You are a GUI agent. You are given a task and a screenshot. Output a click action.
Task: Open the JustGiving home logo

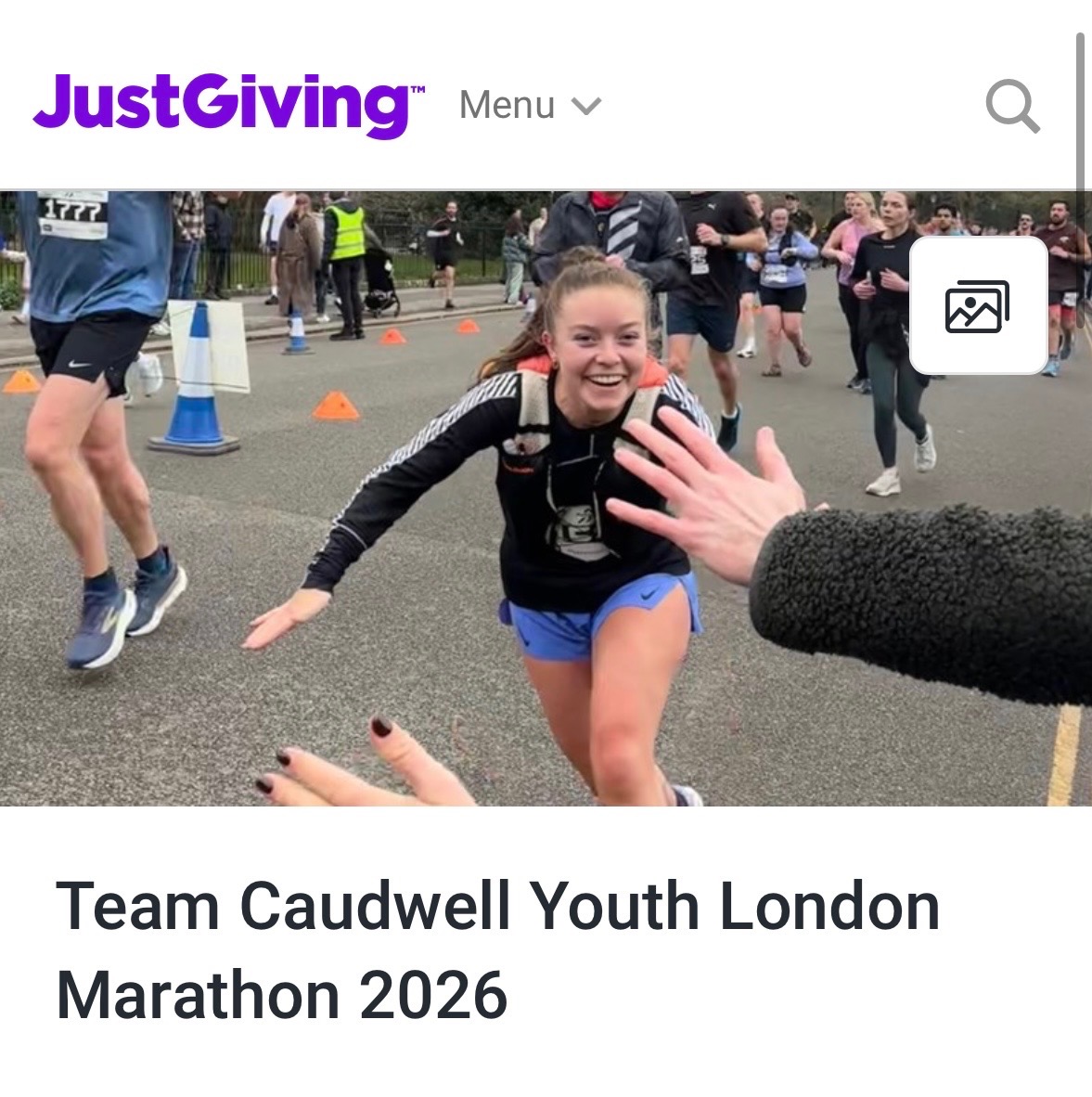tap(229, 106)
